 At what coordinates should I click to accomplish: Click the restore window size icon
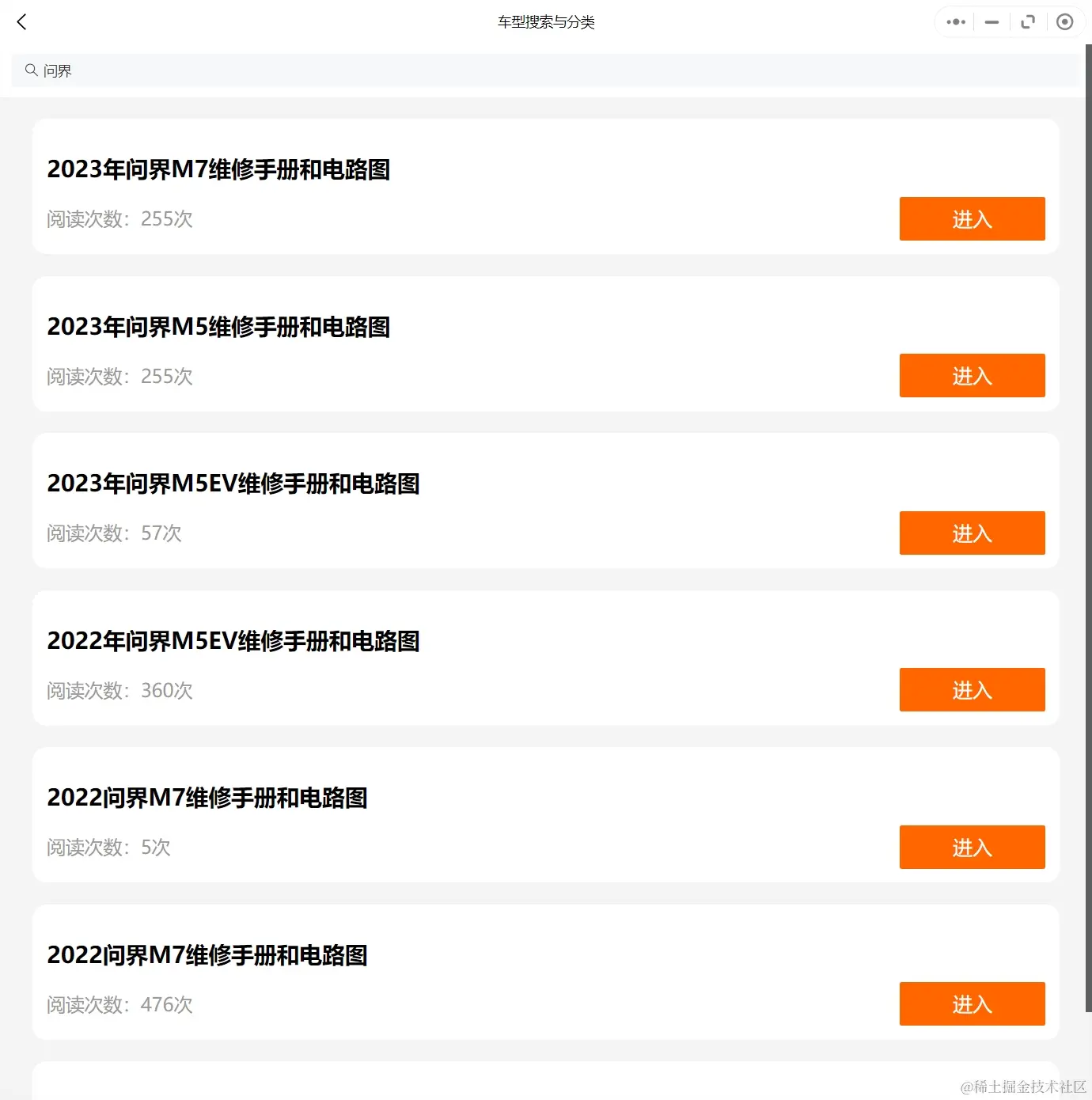(1028, 21)
